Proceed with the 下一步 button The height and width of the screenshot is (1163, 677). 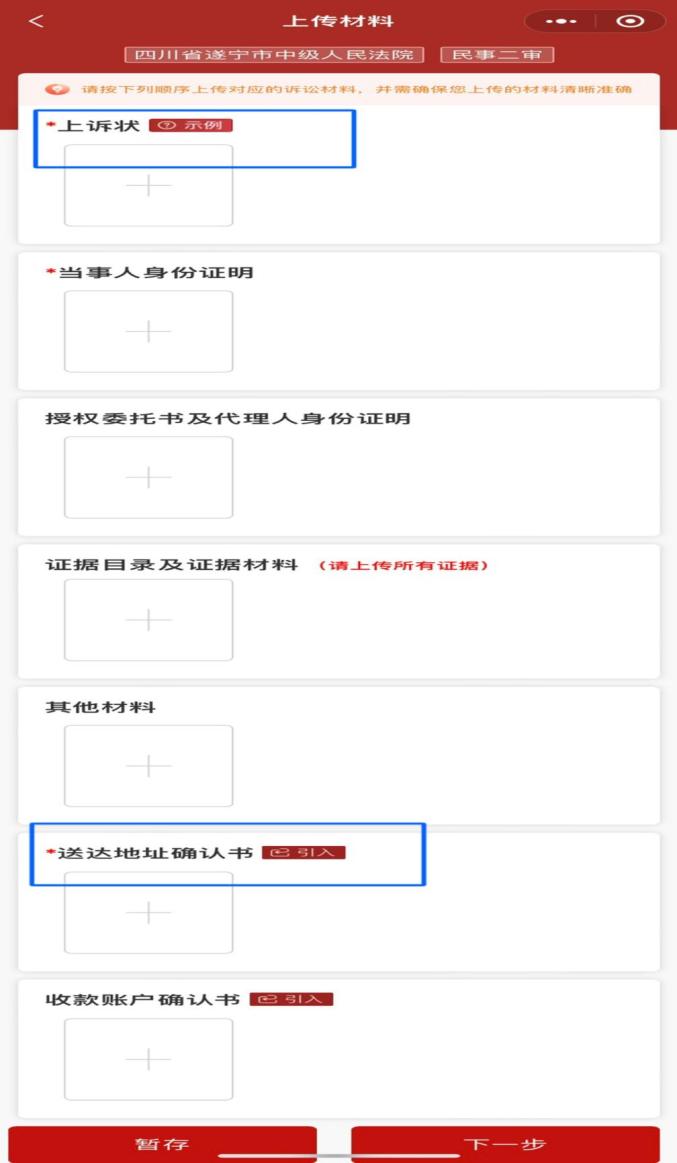505,1144
